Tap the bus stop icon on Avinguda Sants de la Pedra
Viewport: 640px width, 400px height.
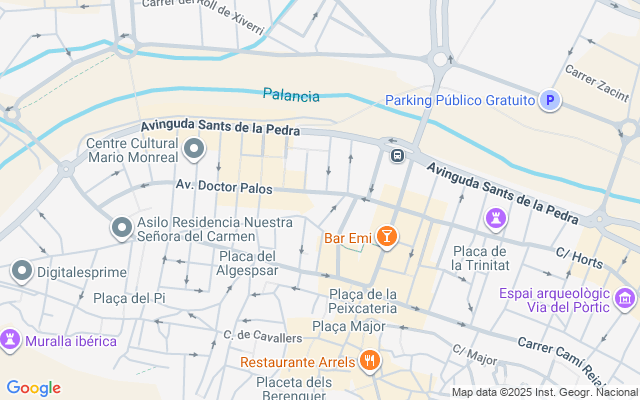click(x=397, y=156)
